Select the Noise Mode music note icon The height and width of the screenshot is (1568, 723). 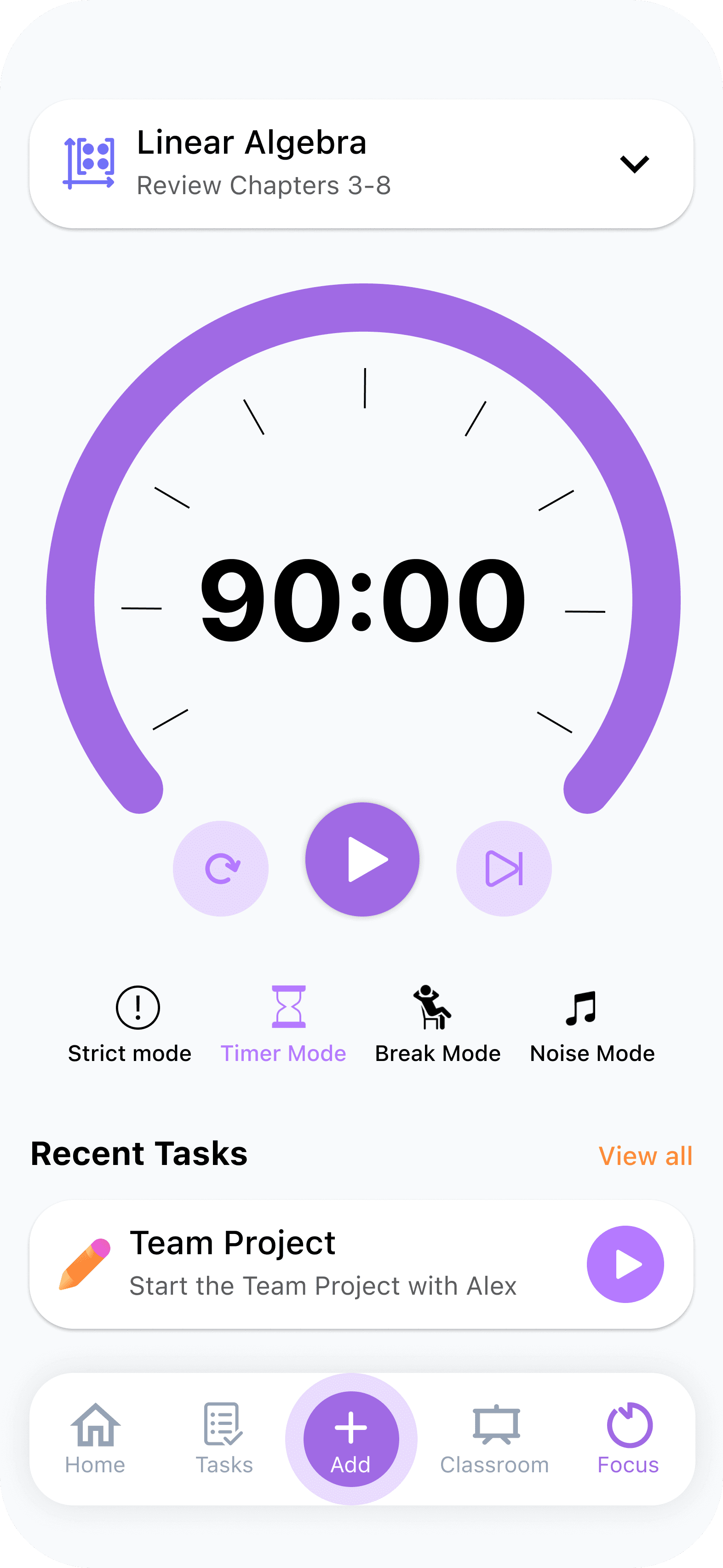pyautogui.click(x=582, y=1008)
